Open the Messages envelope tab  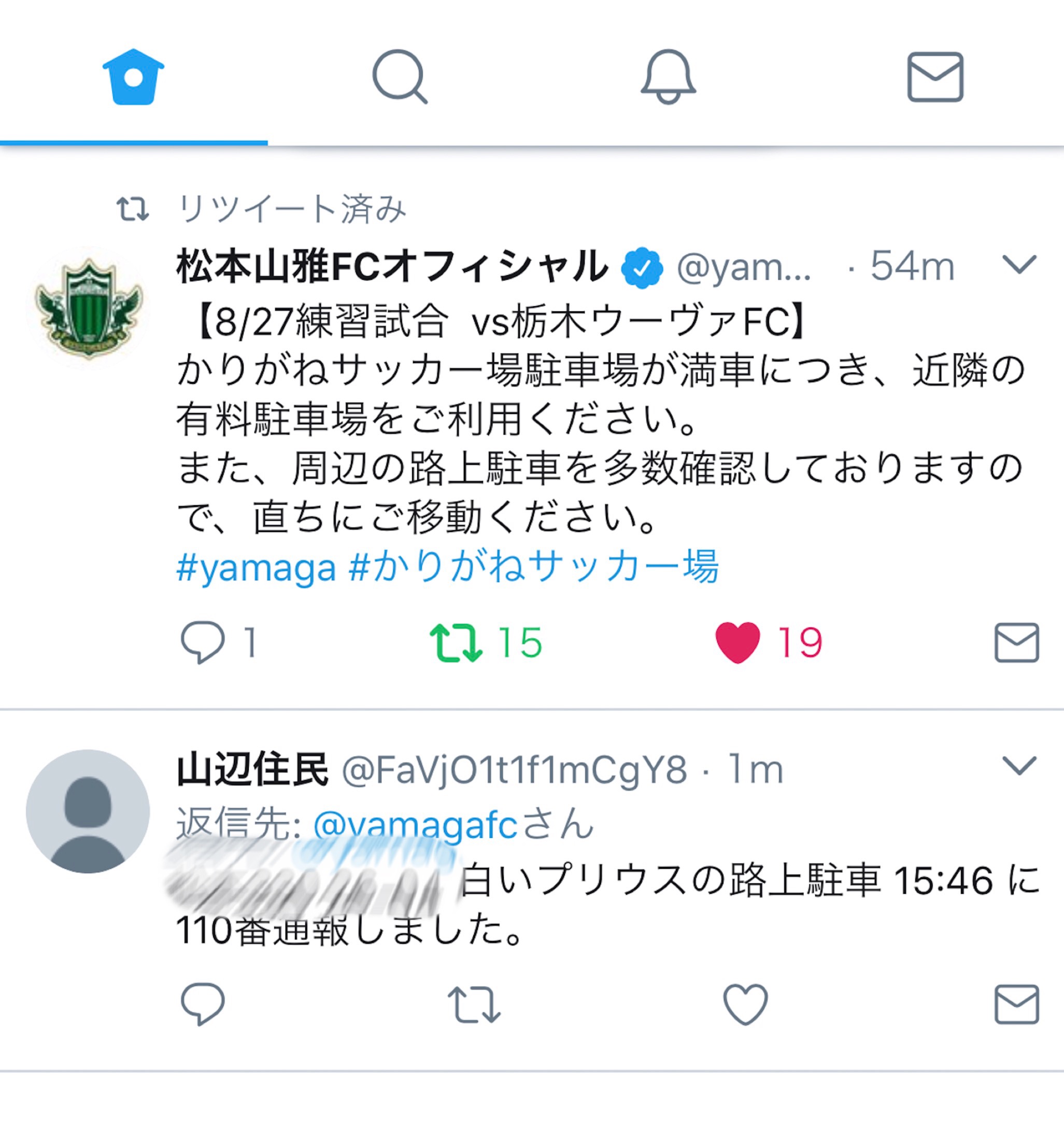(x=935, y=77)
